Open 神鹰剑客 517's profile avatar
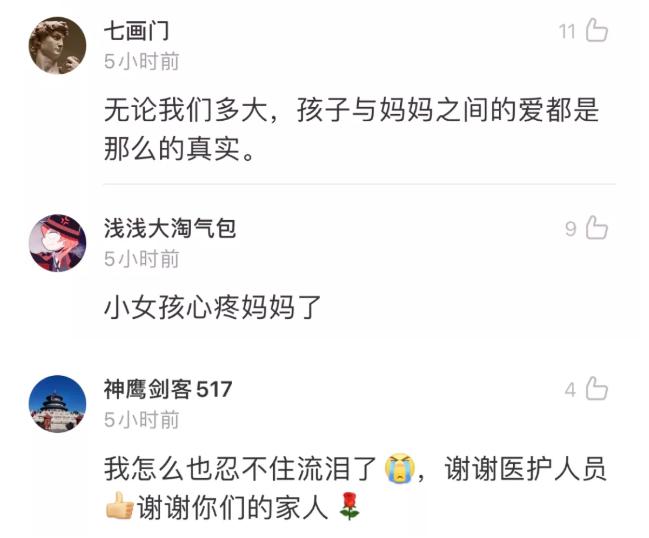649x538 pixels. click(x=57, y=403)
